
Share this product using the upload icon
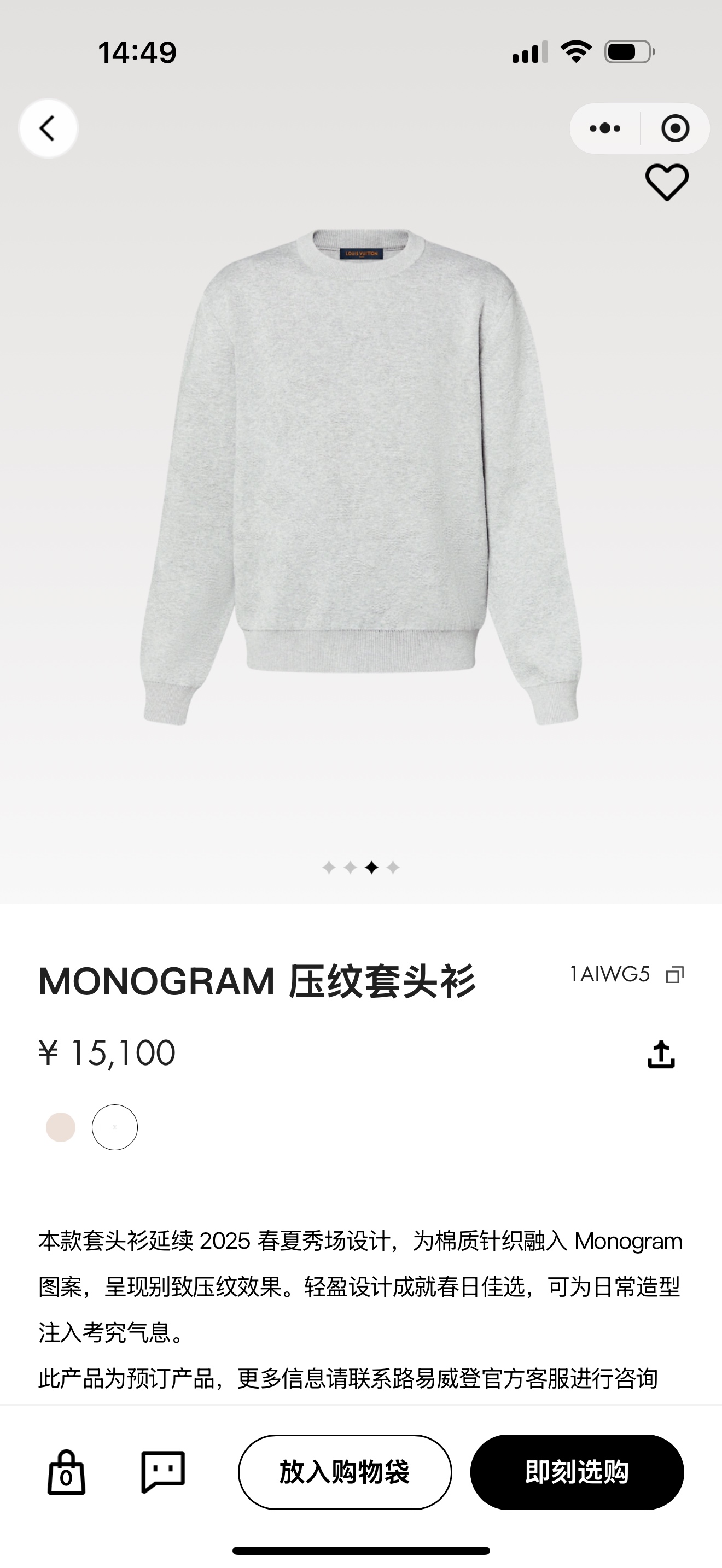pyautogui.click(x=661, y=1054)
